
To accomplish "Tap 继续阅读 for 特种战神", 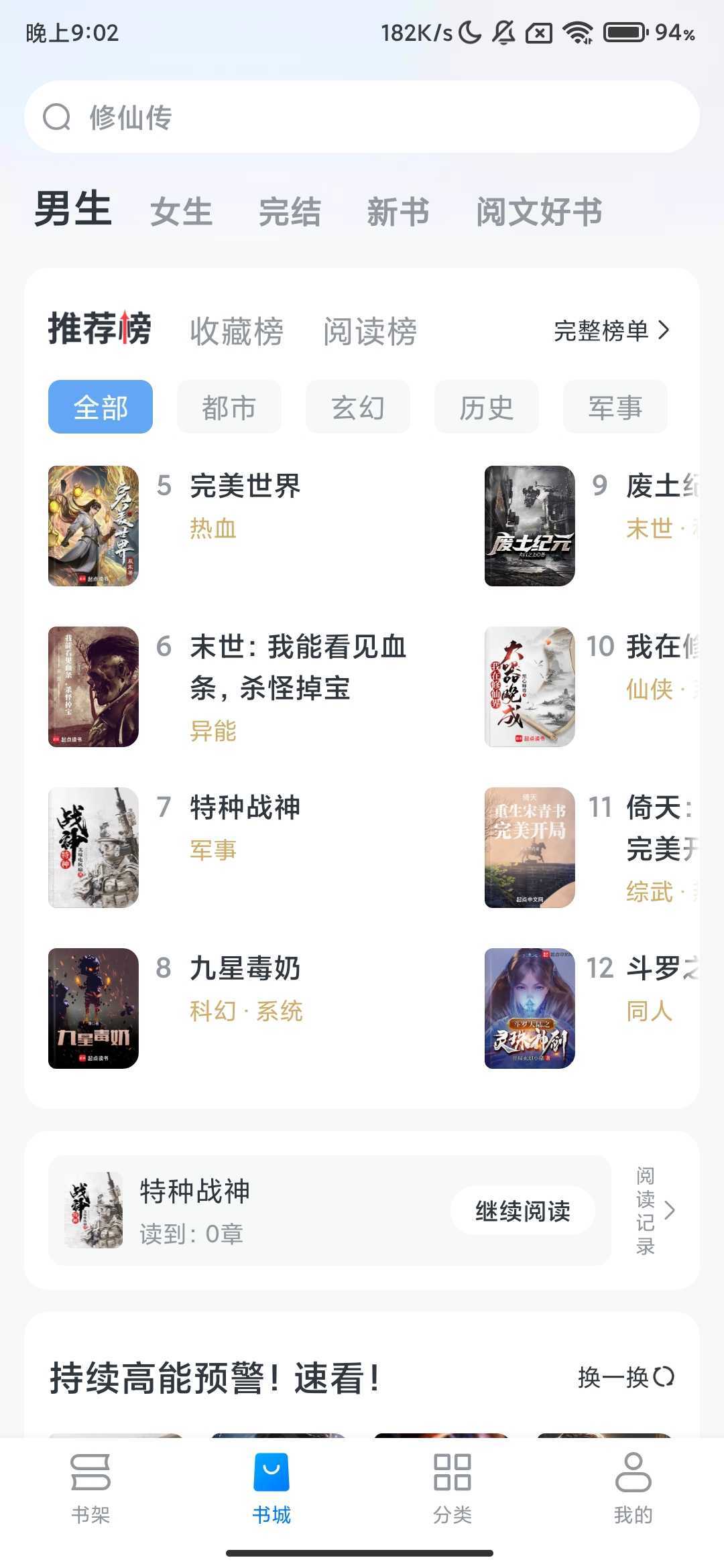I will click(x=522, y=1211).
